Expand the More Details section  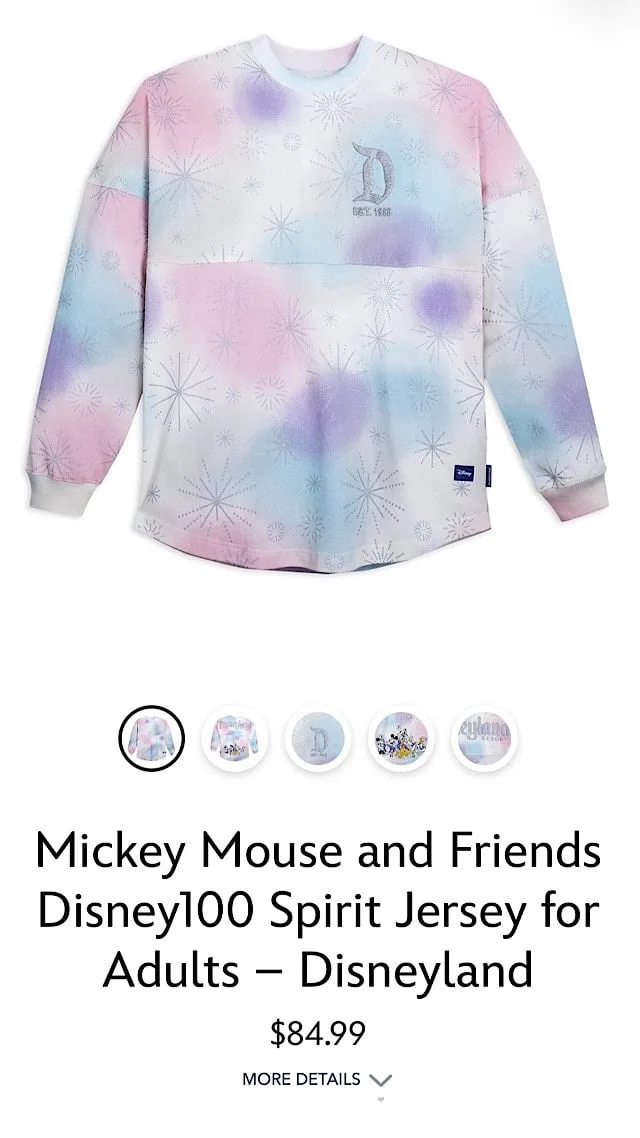click(x=317, y=1079)
